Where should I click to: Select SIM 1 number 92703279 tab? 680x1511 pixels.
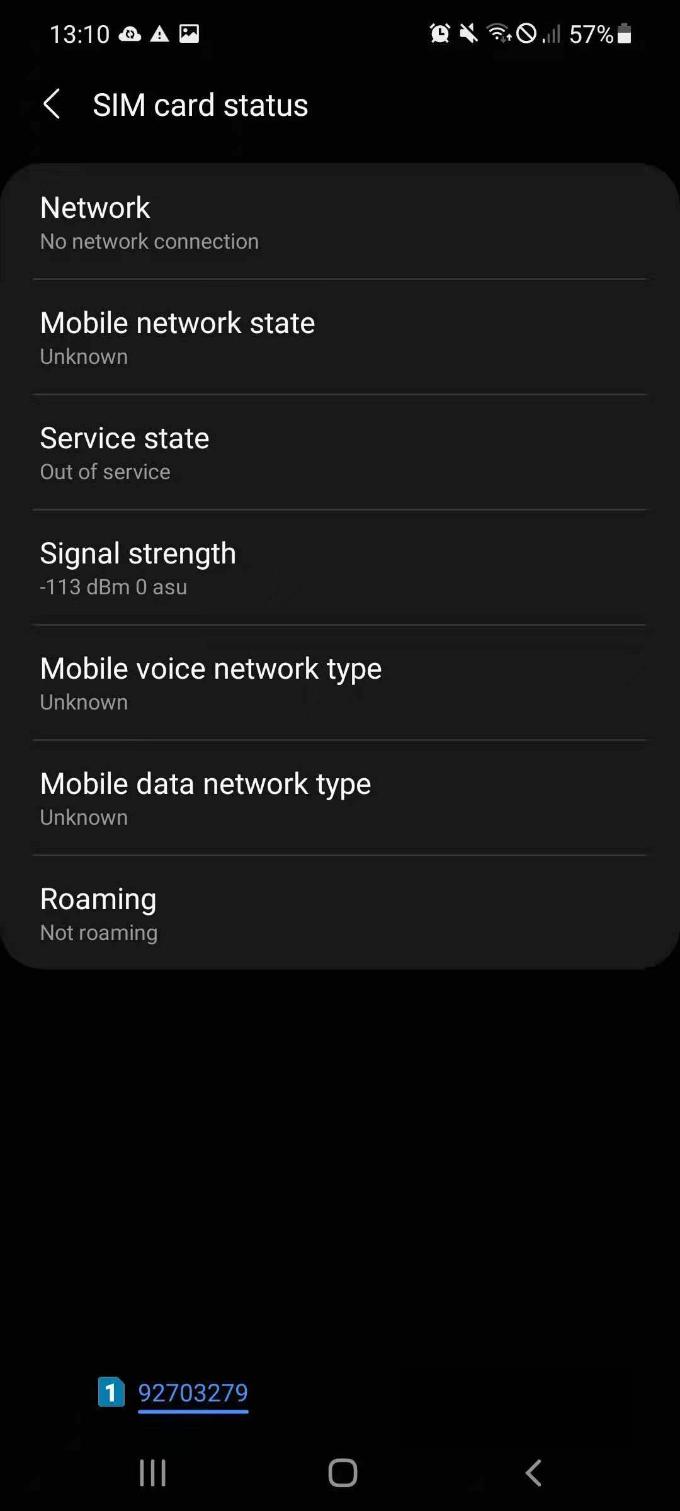(173, 1392)
